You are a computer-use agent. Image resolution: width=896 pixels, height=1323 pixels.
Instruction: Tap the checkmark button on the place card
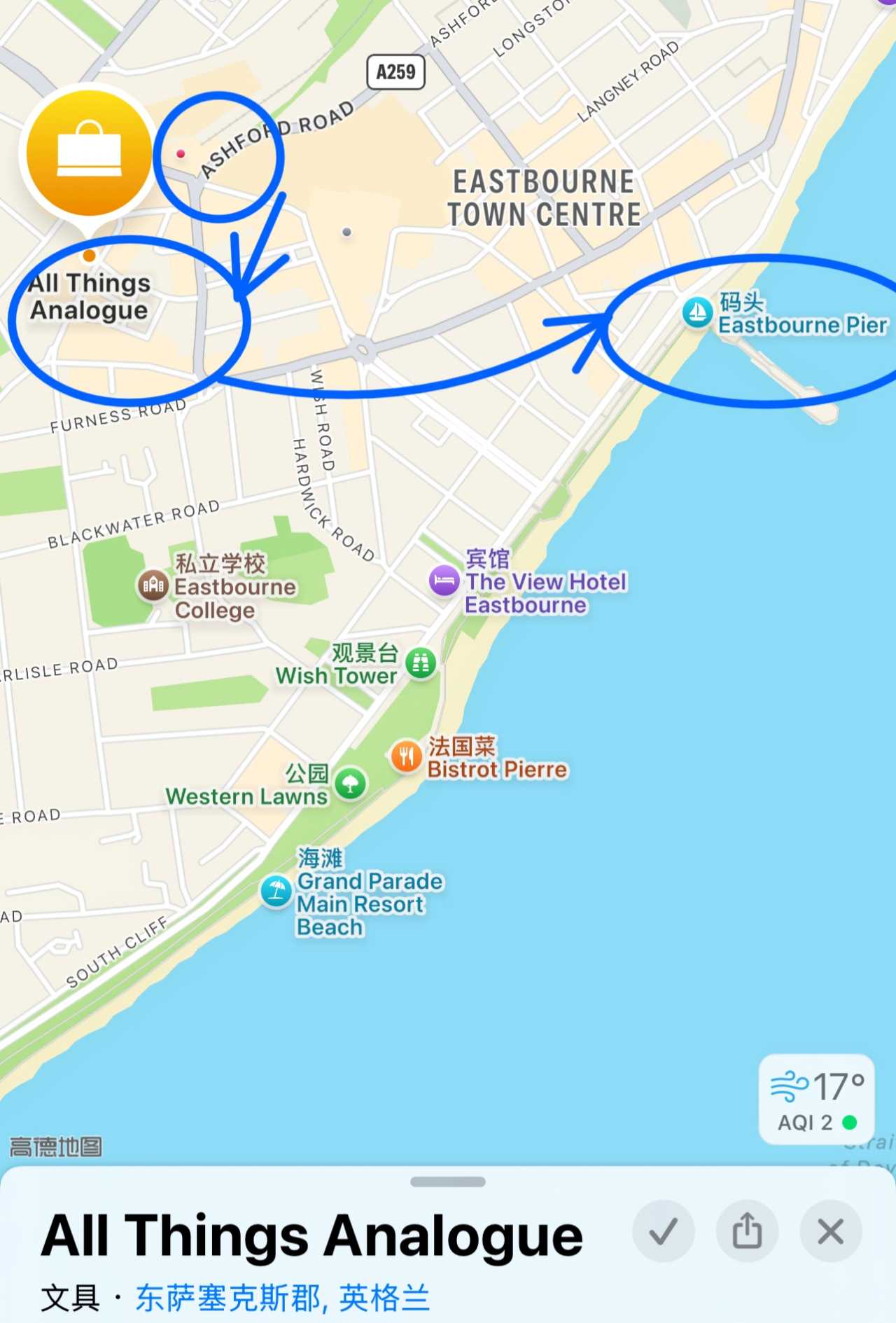click(663, 1231)
